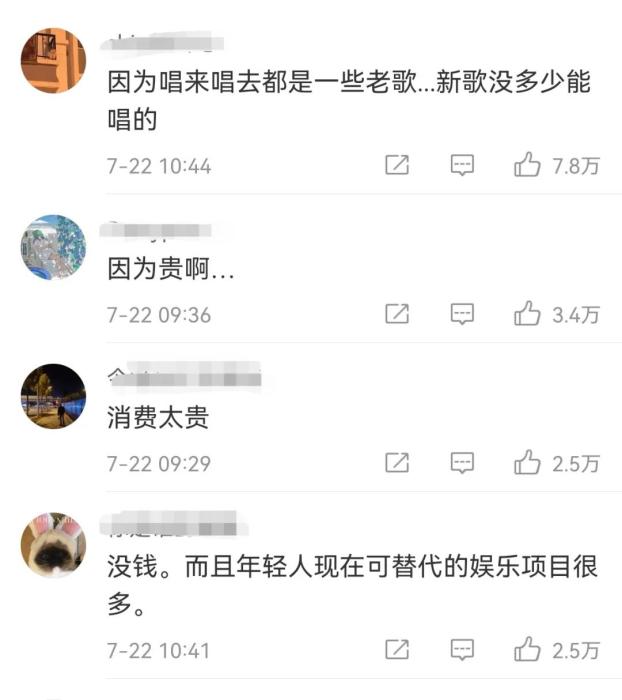622x700 pixels.
Task: Reply to the comment 消费太贵
Action: click(462, 463)
